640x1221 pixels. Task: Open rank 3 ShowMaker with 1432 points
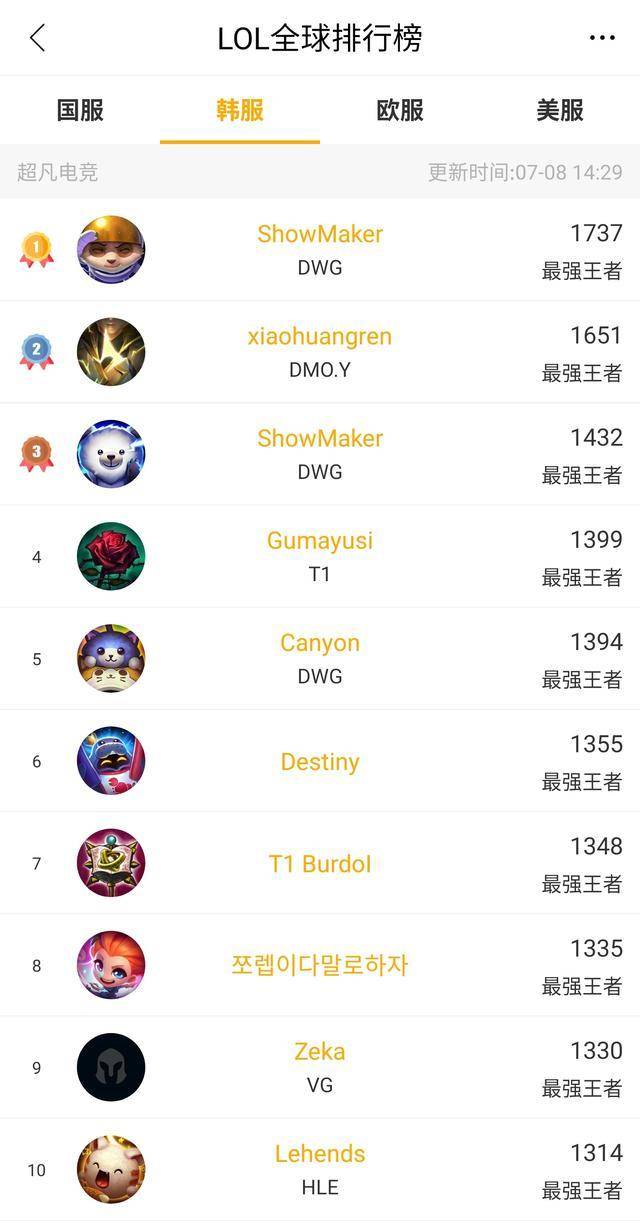point(320,453)
